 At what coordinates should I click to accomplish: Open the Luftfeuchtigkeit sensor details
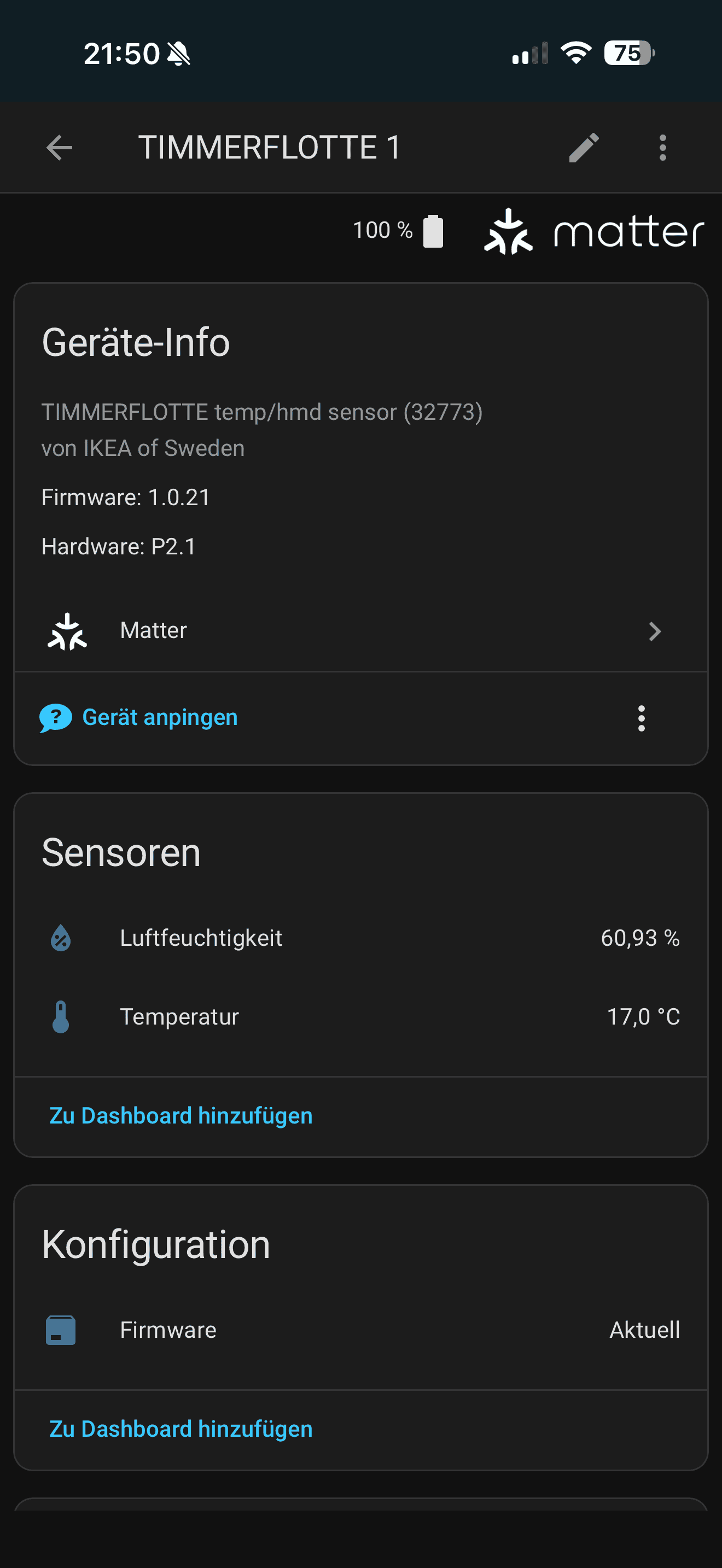tap(360, 938)
